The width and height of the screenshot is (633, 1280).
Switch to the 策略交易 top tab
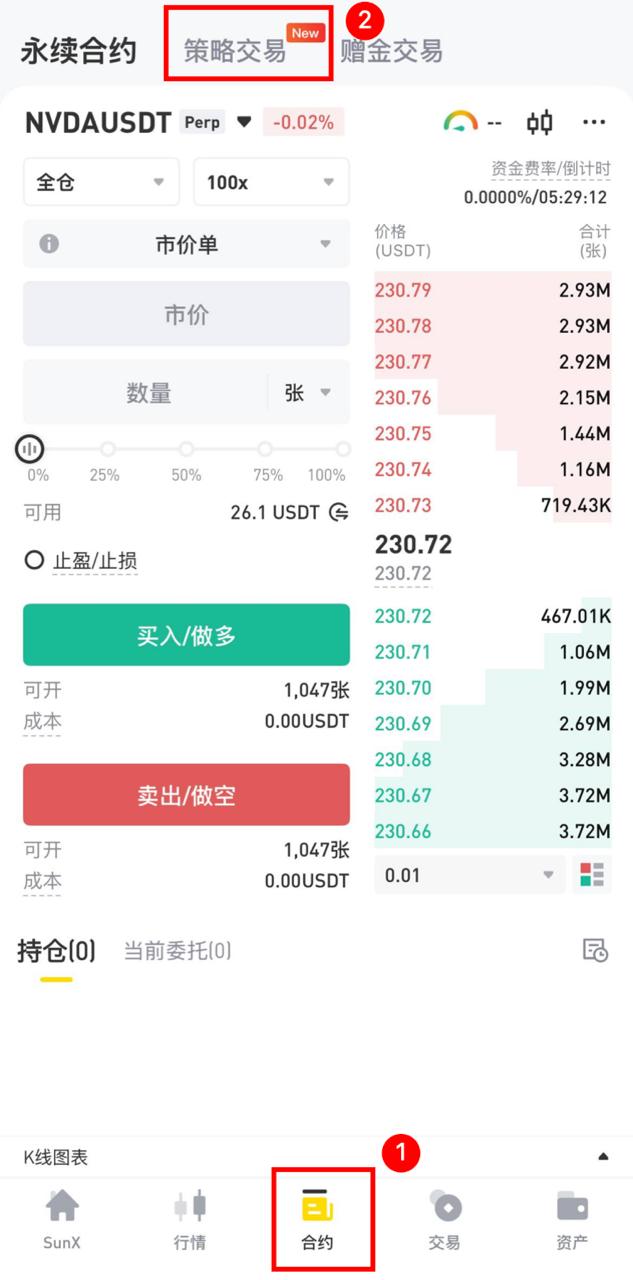235,50
